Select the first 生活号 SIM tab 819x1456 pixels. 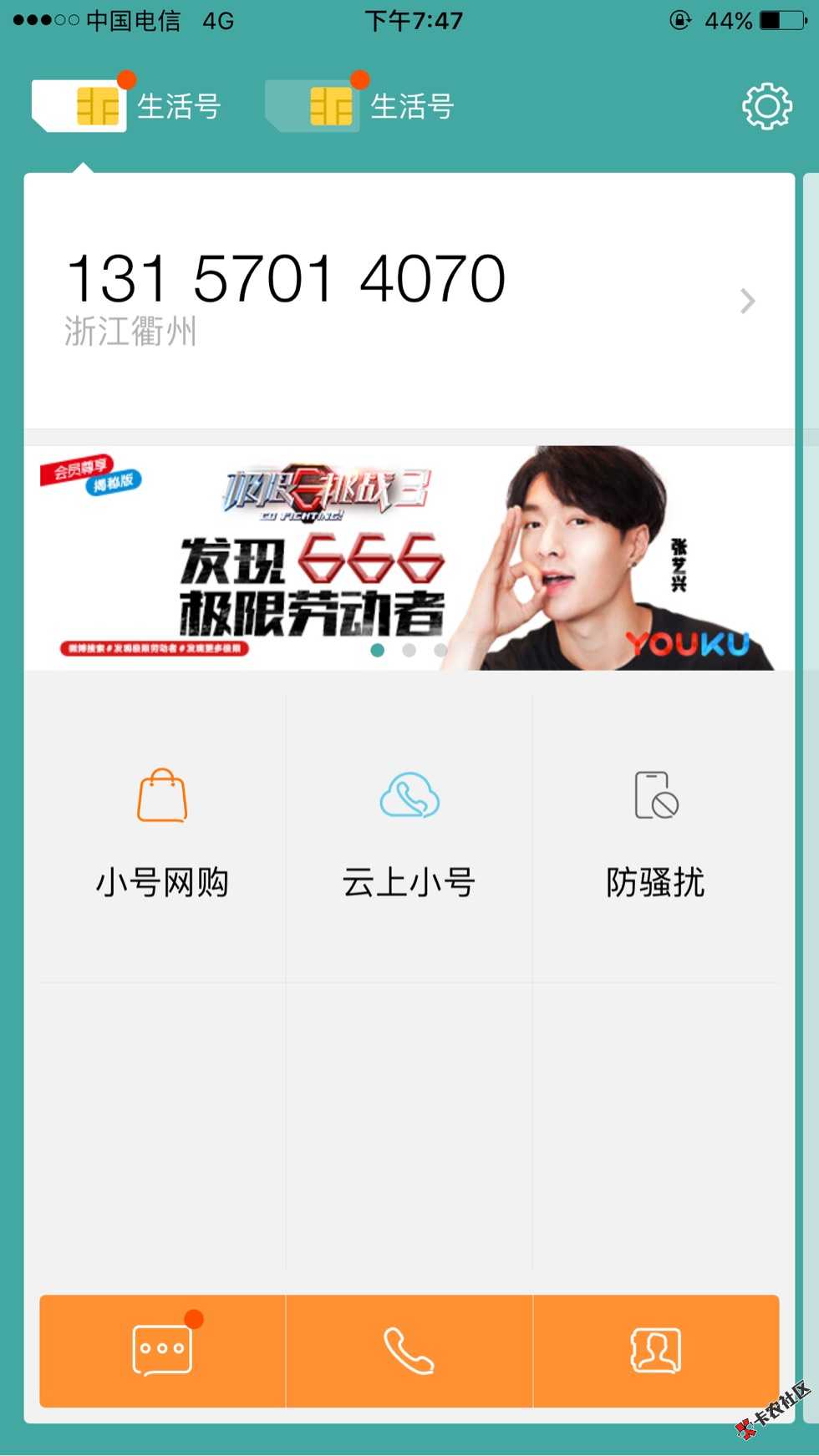click(125, 107)
